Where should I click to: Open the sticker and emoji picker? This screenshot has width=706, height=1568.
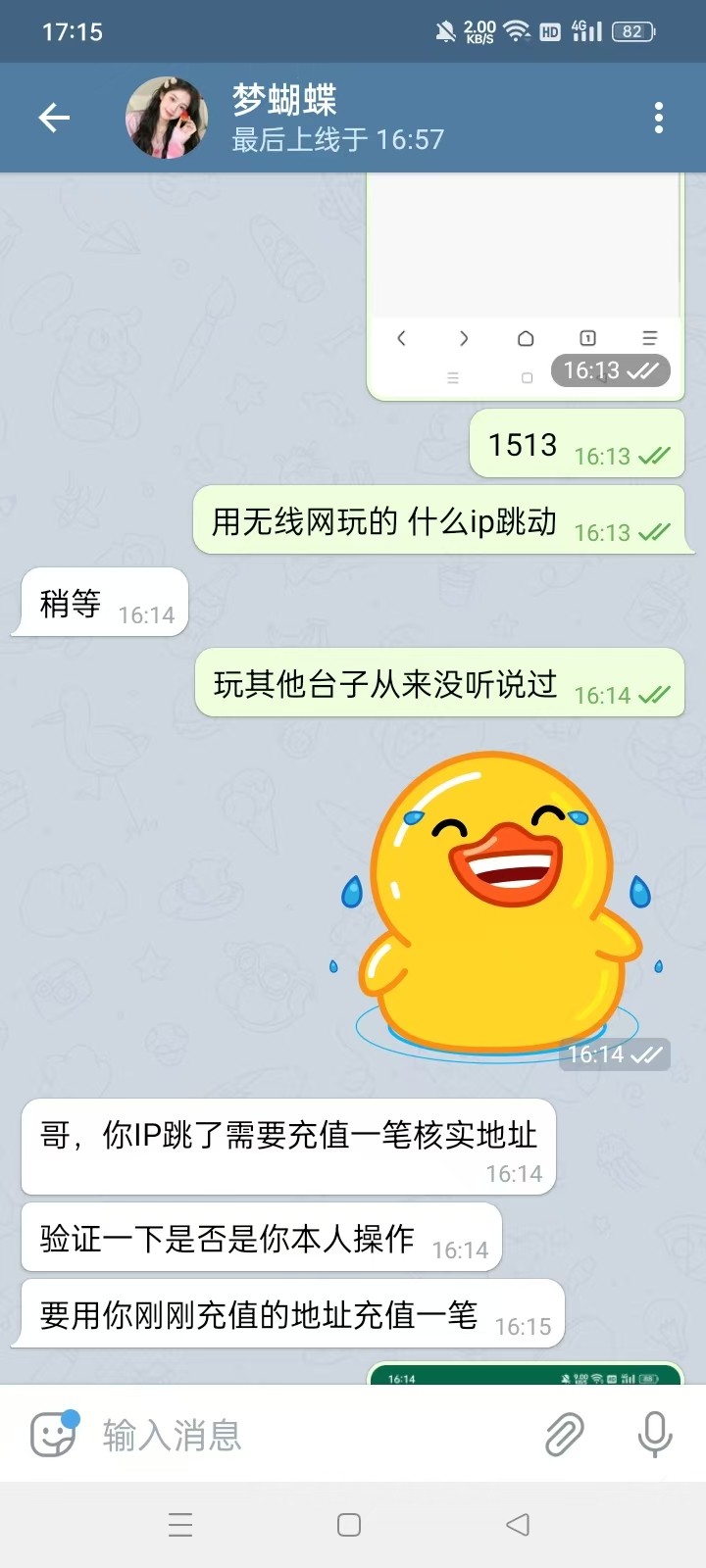click(53, 1435)
